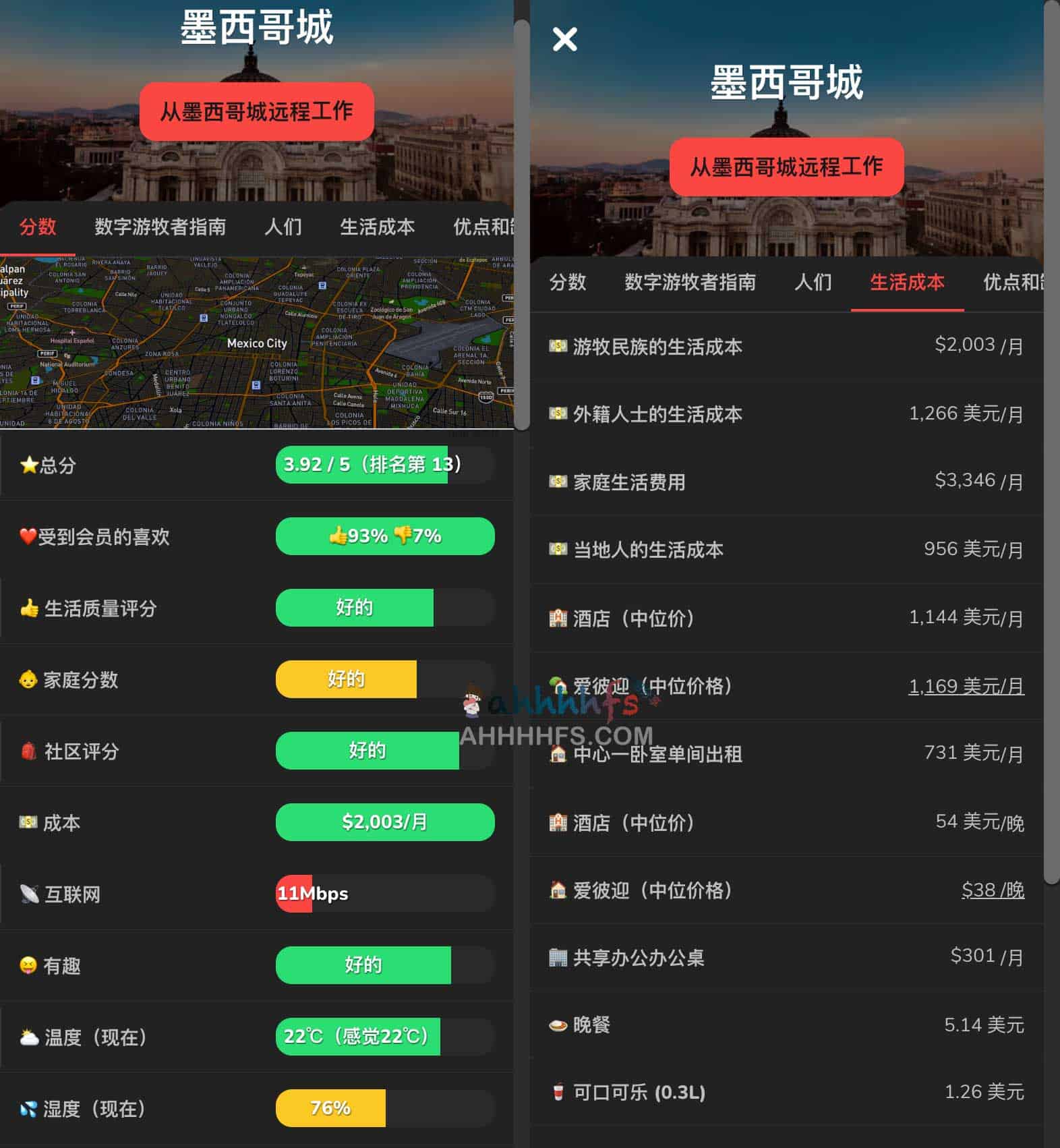Switch to the 人们 tab
The image size is (1060, 1148).
pyautogui.click(x=283, y=228)
